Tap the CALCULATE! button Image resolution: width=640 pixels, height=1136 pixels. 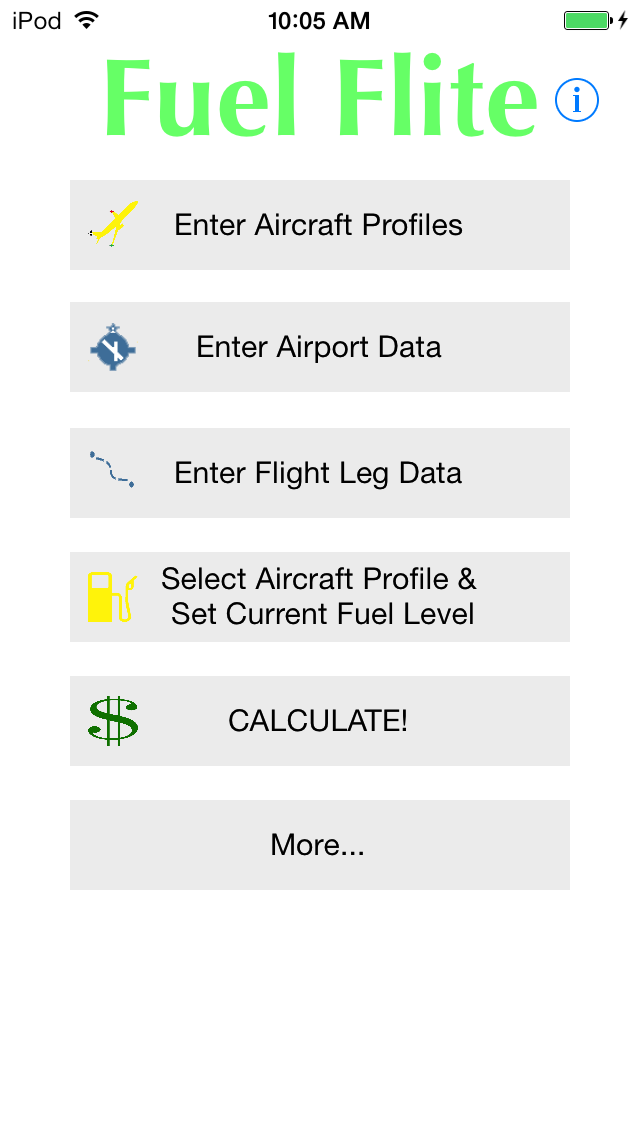320,721
